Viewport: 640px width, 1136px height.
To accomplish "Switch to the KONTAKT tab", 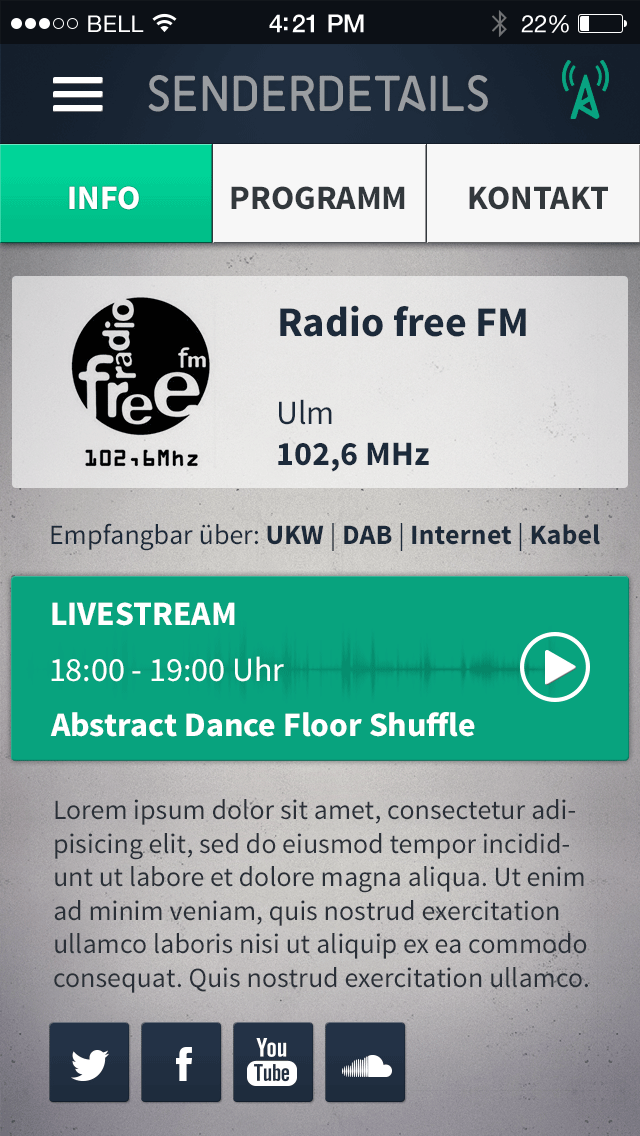I will [x=536, y=195].
